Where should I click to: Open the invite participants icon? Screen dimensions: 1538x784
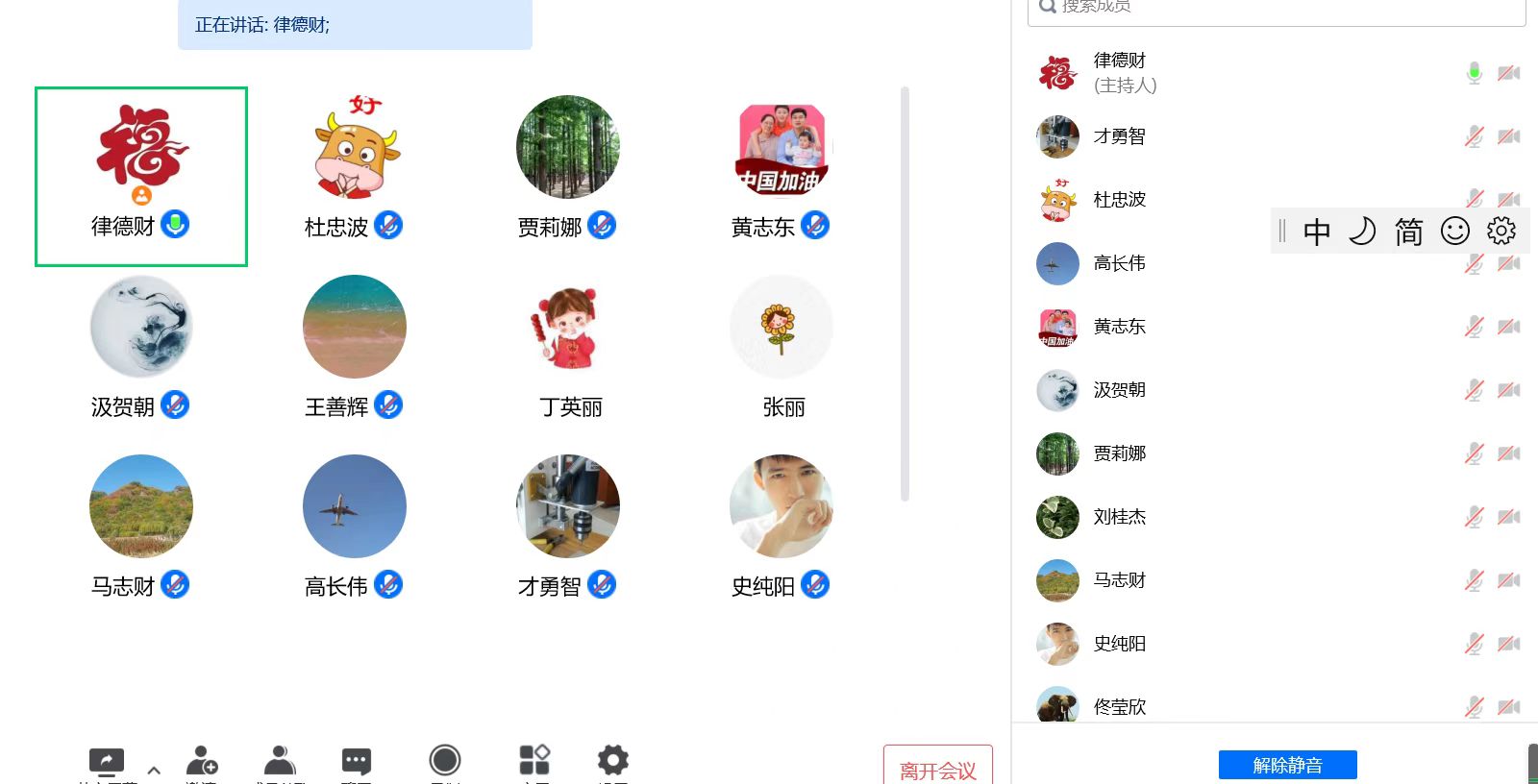(202, 761)
